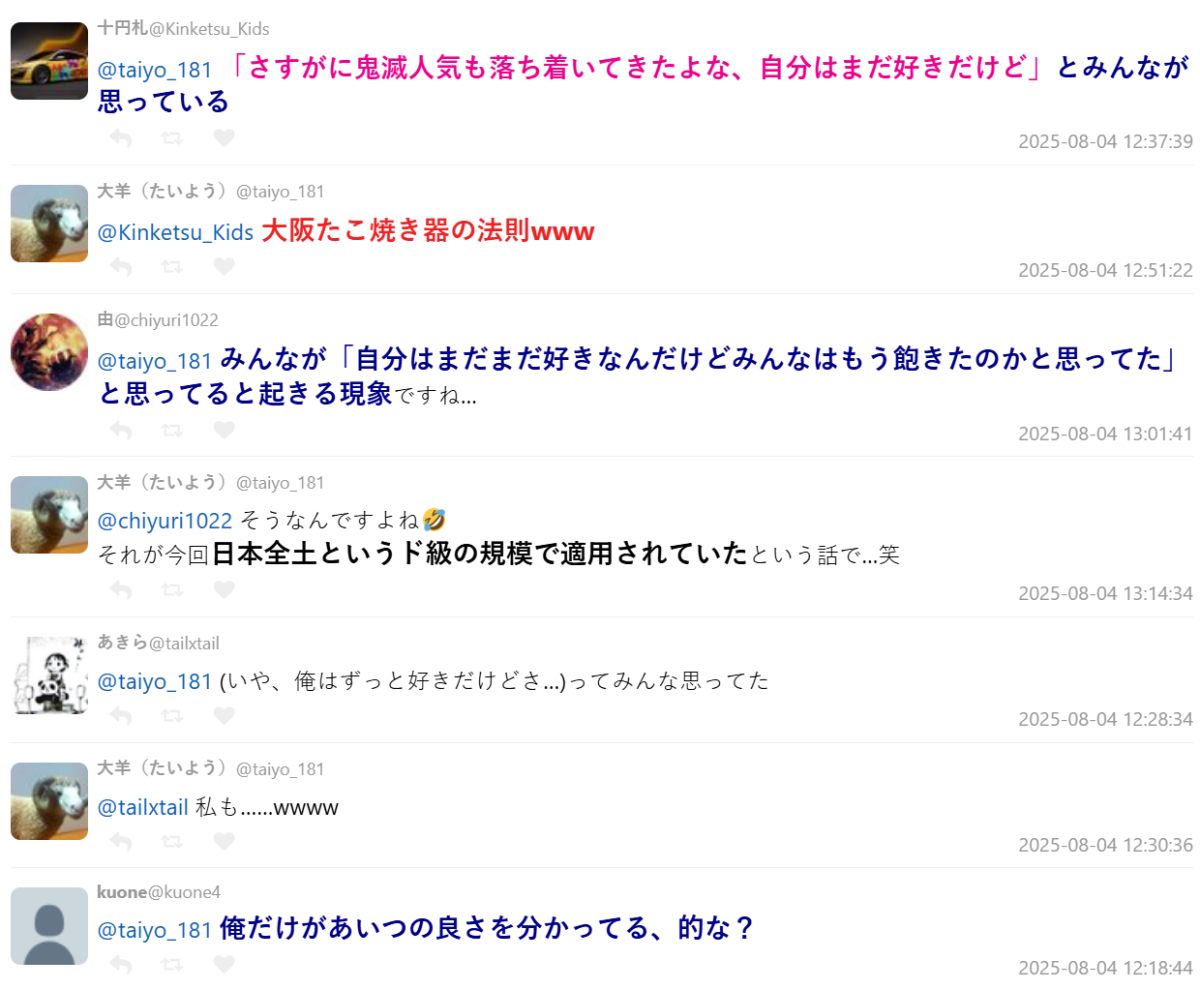Like the 十円札 @Kinketsu_Kids tweet

224,138
